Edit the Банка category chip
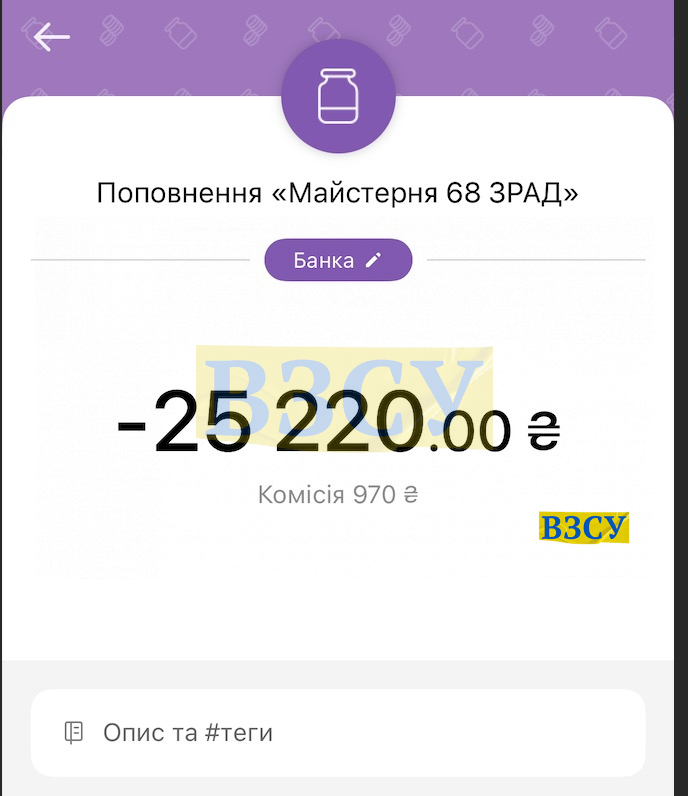 coord(338,260)
